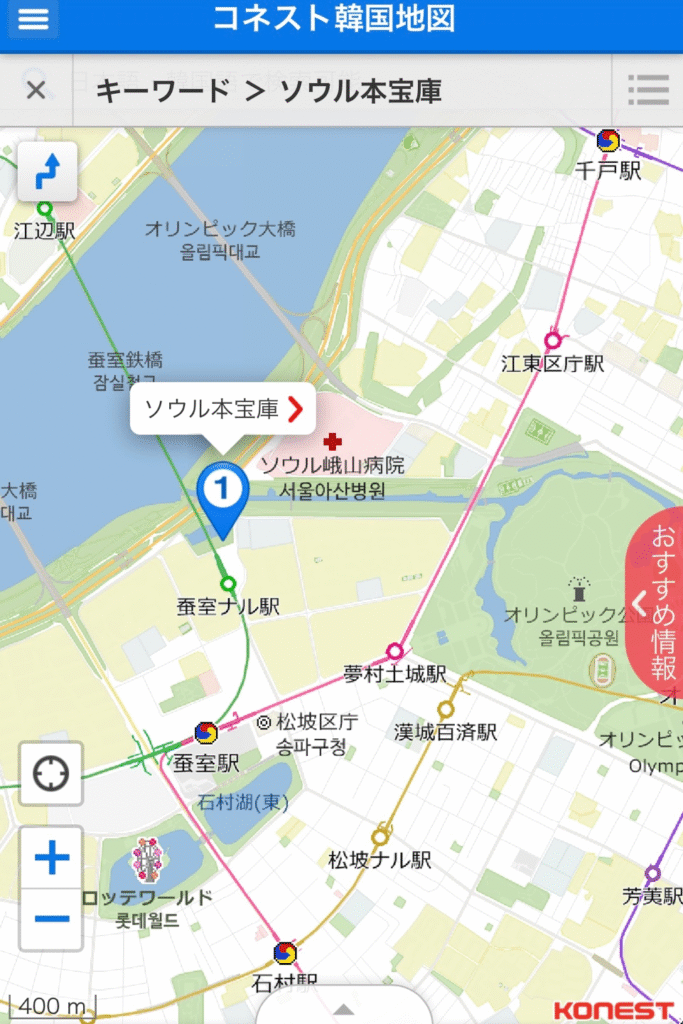Zoom out on the map
Screen dimensions: 683x1024
[51, 918]
